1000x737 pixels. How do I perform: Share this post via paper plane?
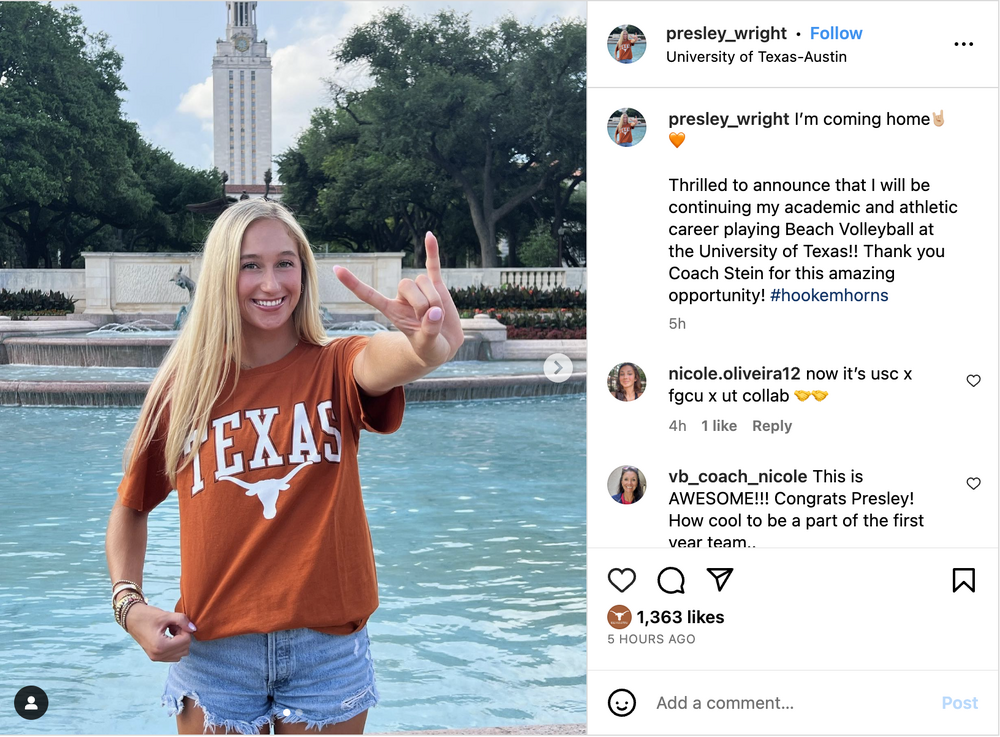[x=720, y=580]
